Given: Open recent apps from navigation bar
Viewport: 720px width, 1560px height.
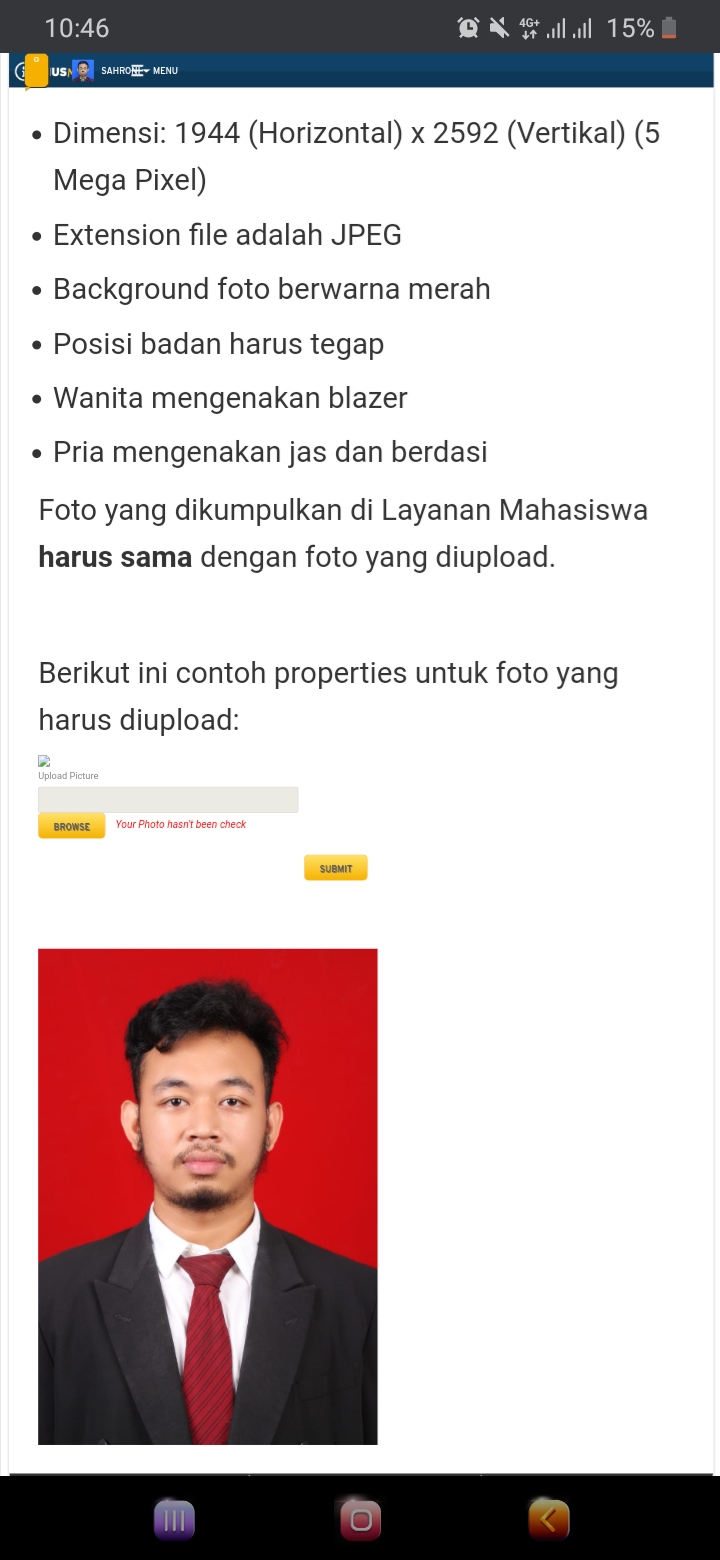Looking at the screenshot, I should [174, 1520].
